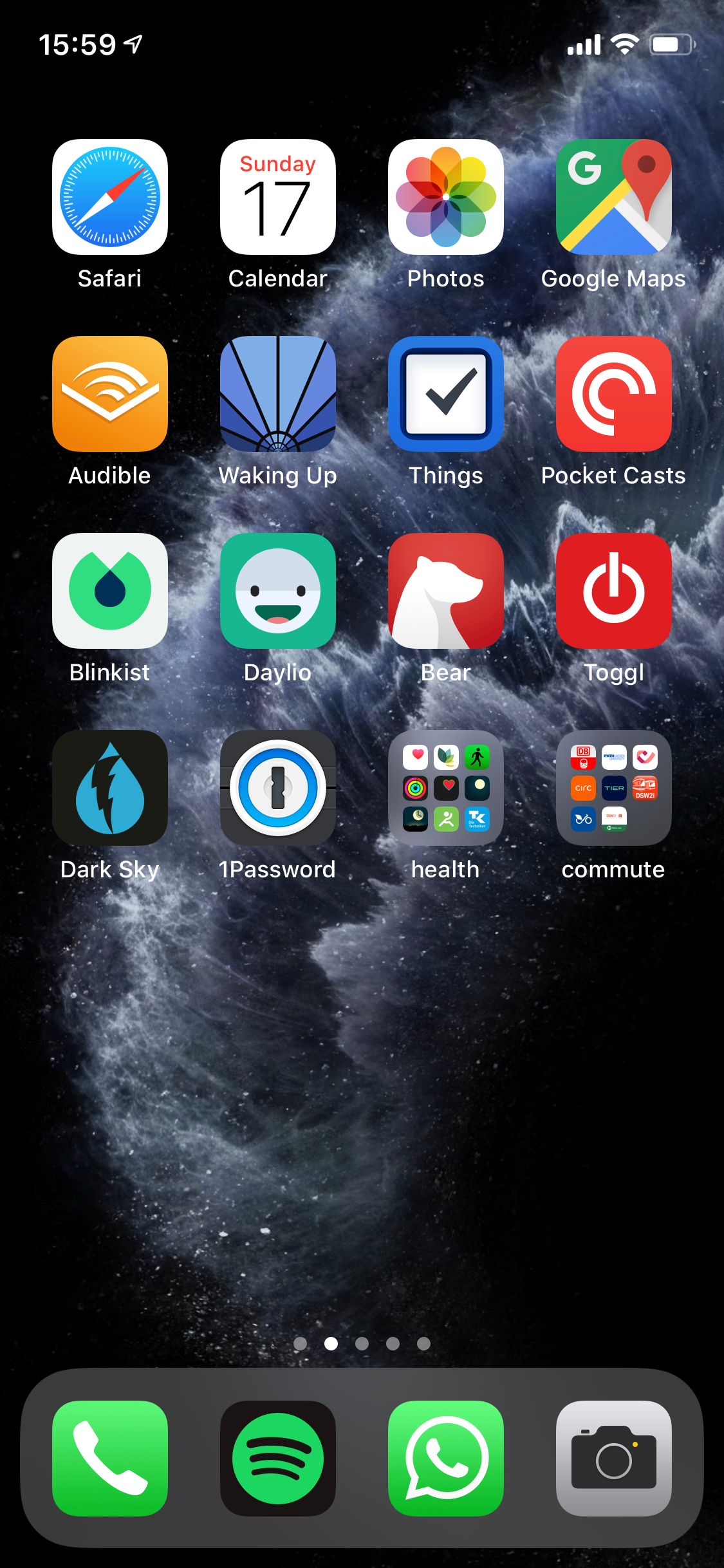Expand the commute folder
This screenshot has width=724, height=1568.
point(614,788)
